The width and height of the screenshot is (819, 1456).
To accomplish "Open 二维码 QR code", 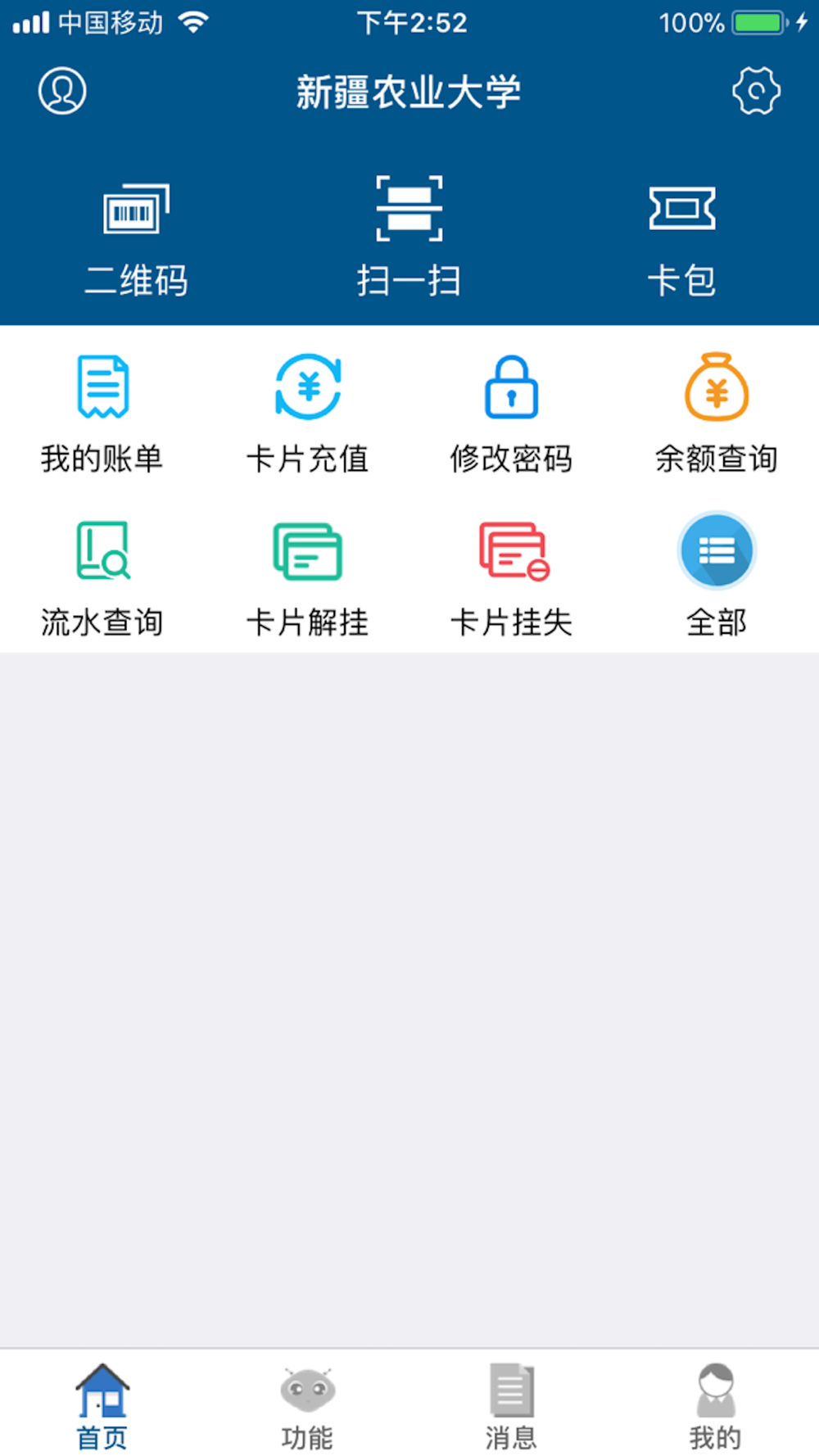I will [x=137, y=239].
